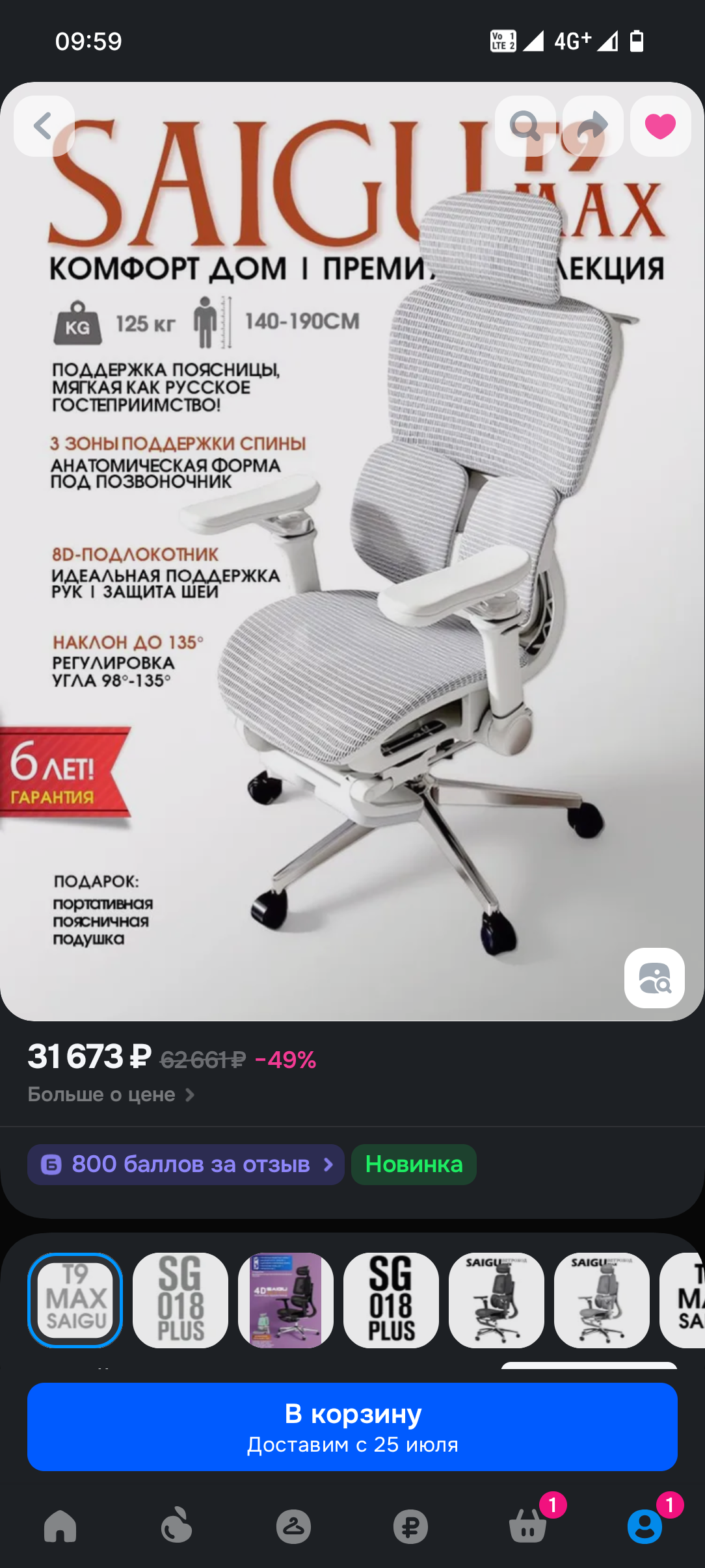Screen dimensions: 705x1568
Task: Remove the chair from favorites with the heart
Action: pyautogui.click(x=660, y=126)
